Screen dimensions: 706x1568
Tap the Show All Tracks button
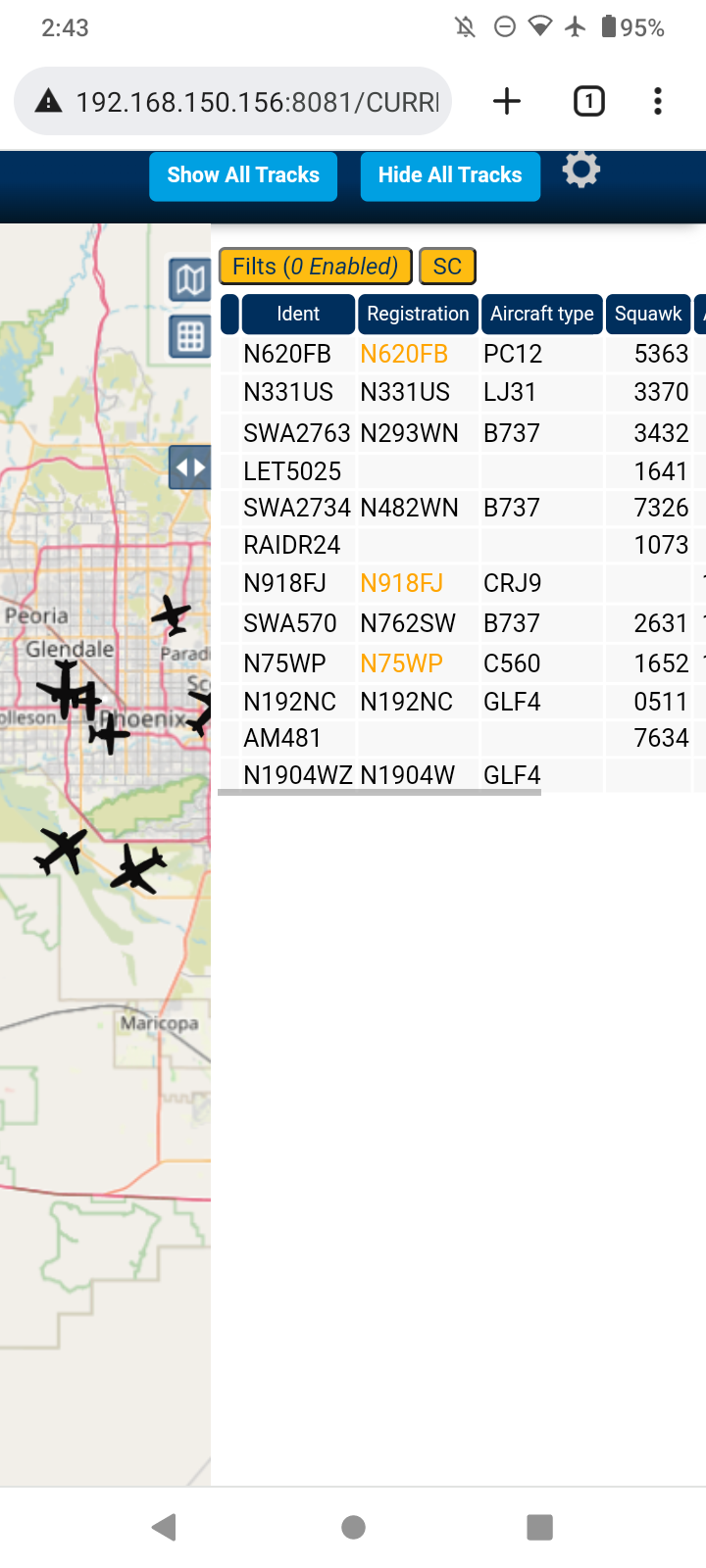243,175
